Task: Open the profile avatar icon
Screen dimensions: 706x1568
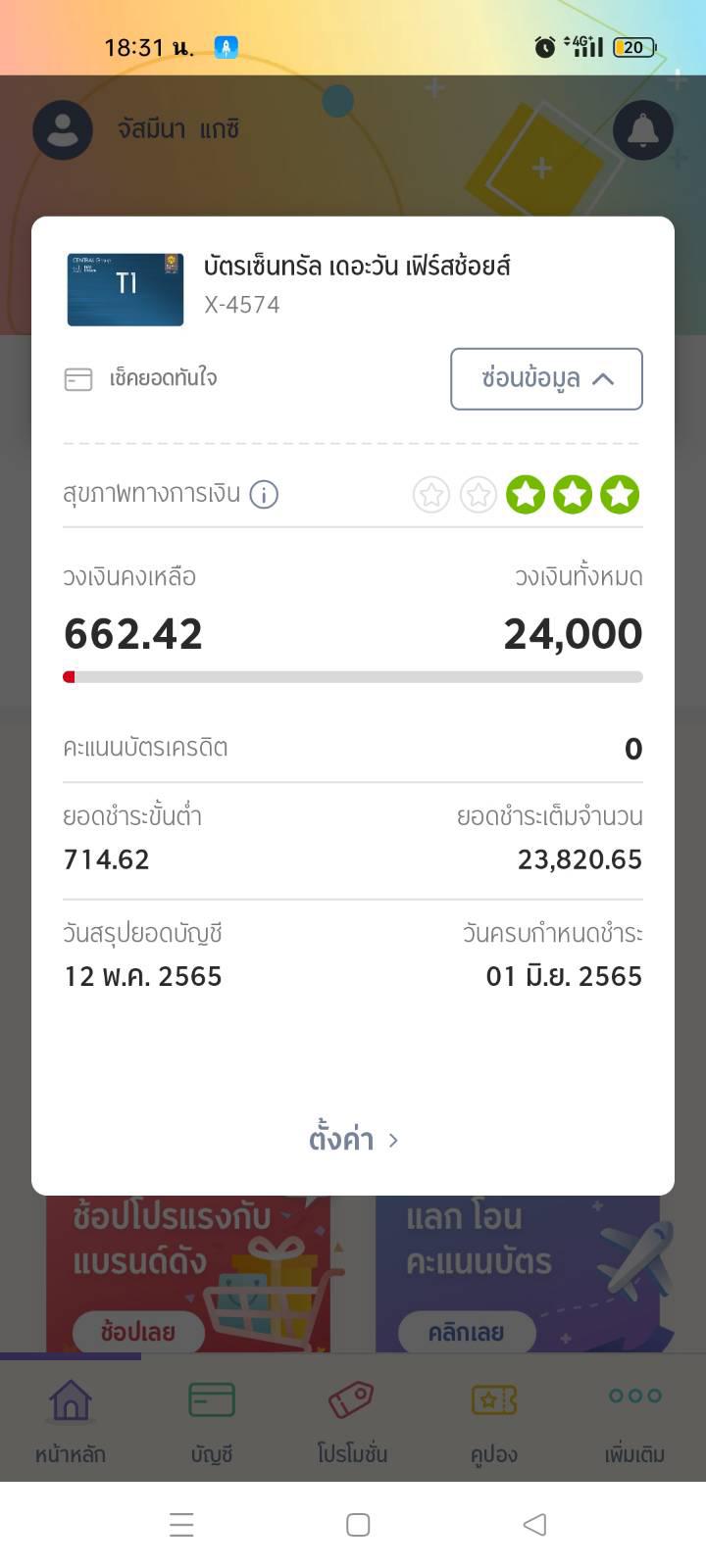Action: tap(63, 129)
